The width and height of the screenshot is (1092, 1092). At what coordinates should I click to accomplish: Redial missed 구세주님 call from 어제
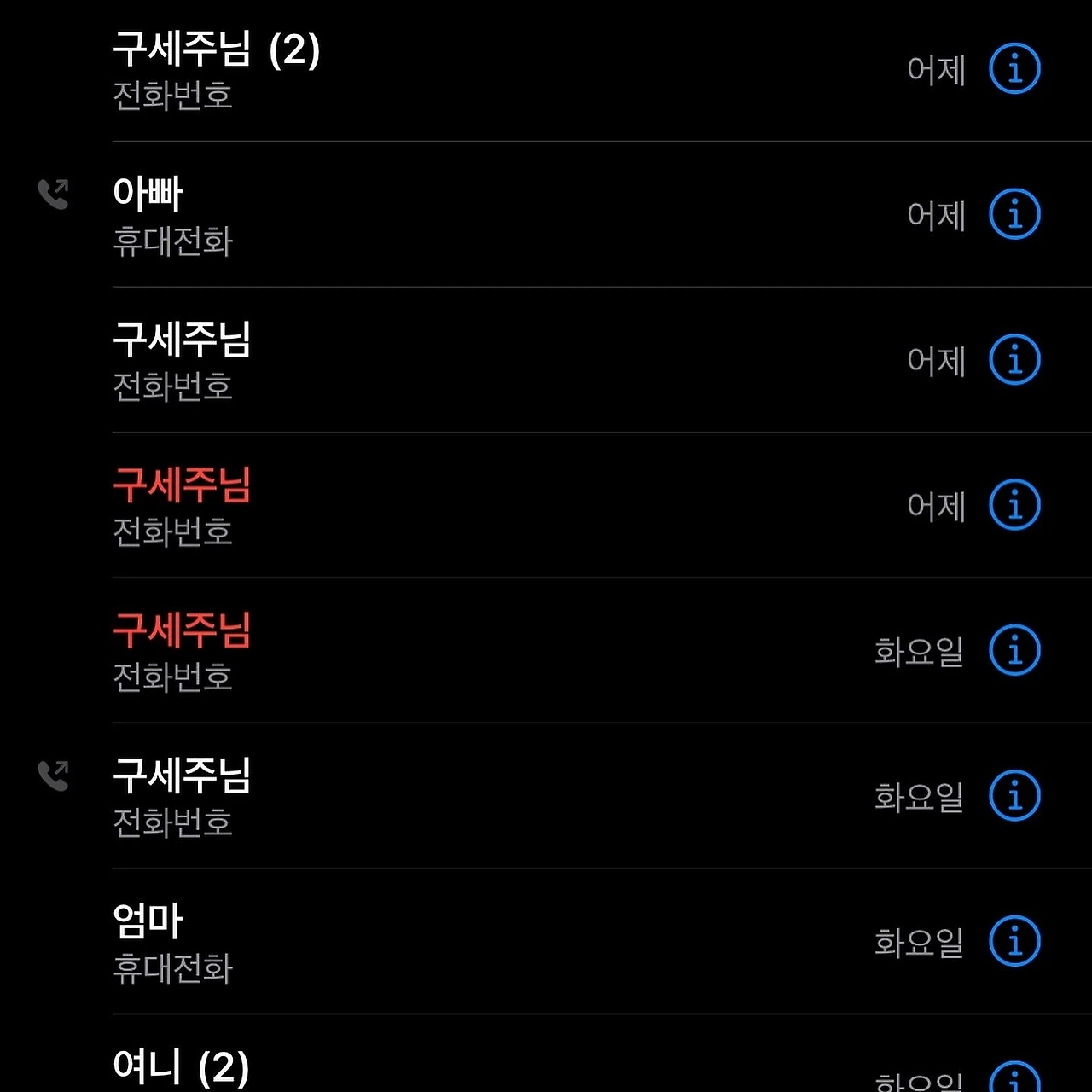(546, 505)
